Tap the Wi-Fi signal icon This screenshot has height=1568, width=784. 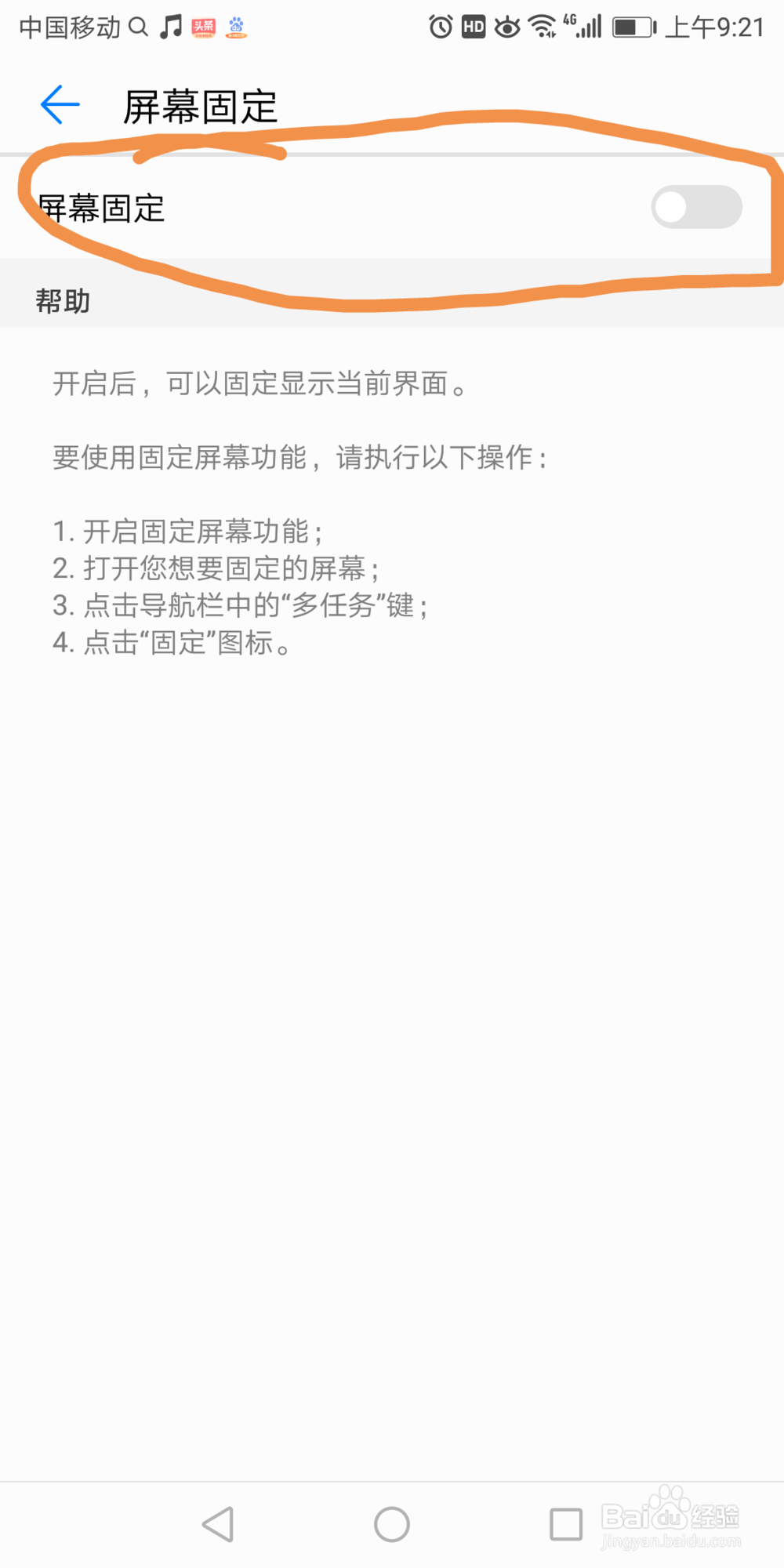click(543, 26)
